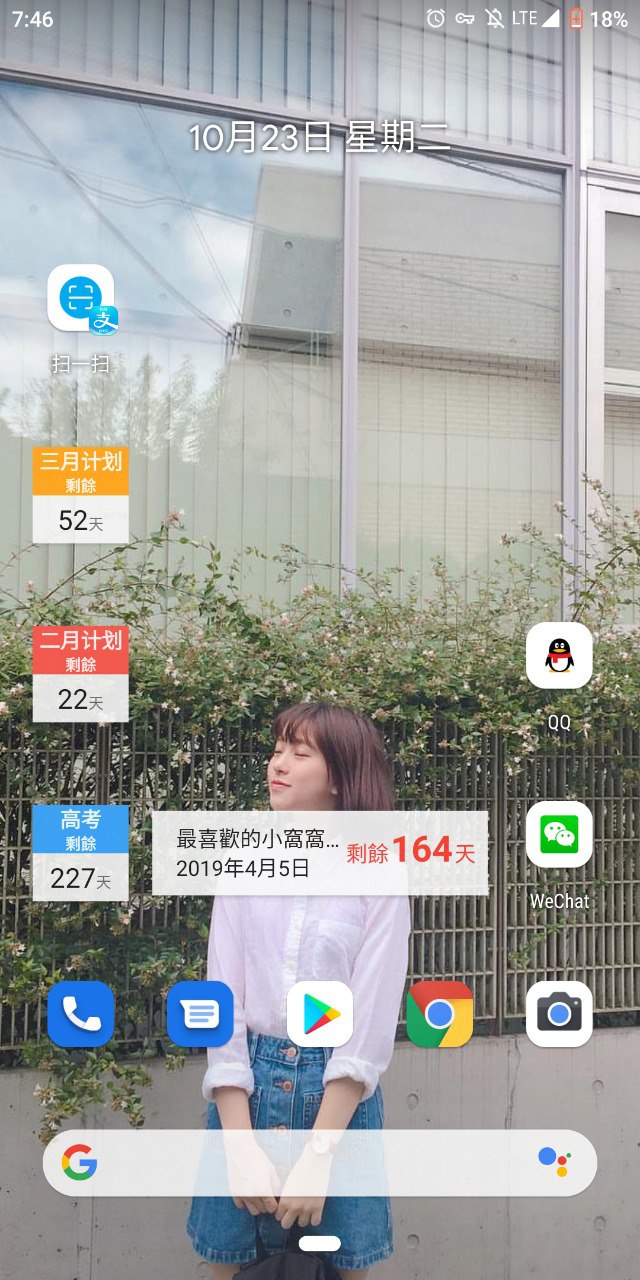The image size is (640, 1280).
Task: Open the Messages app
Action: point(200,1014)
